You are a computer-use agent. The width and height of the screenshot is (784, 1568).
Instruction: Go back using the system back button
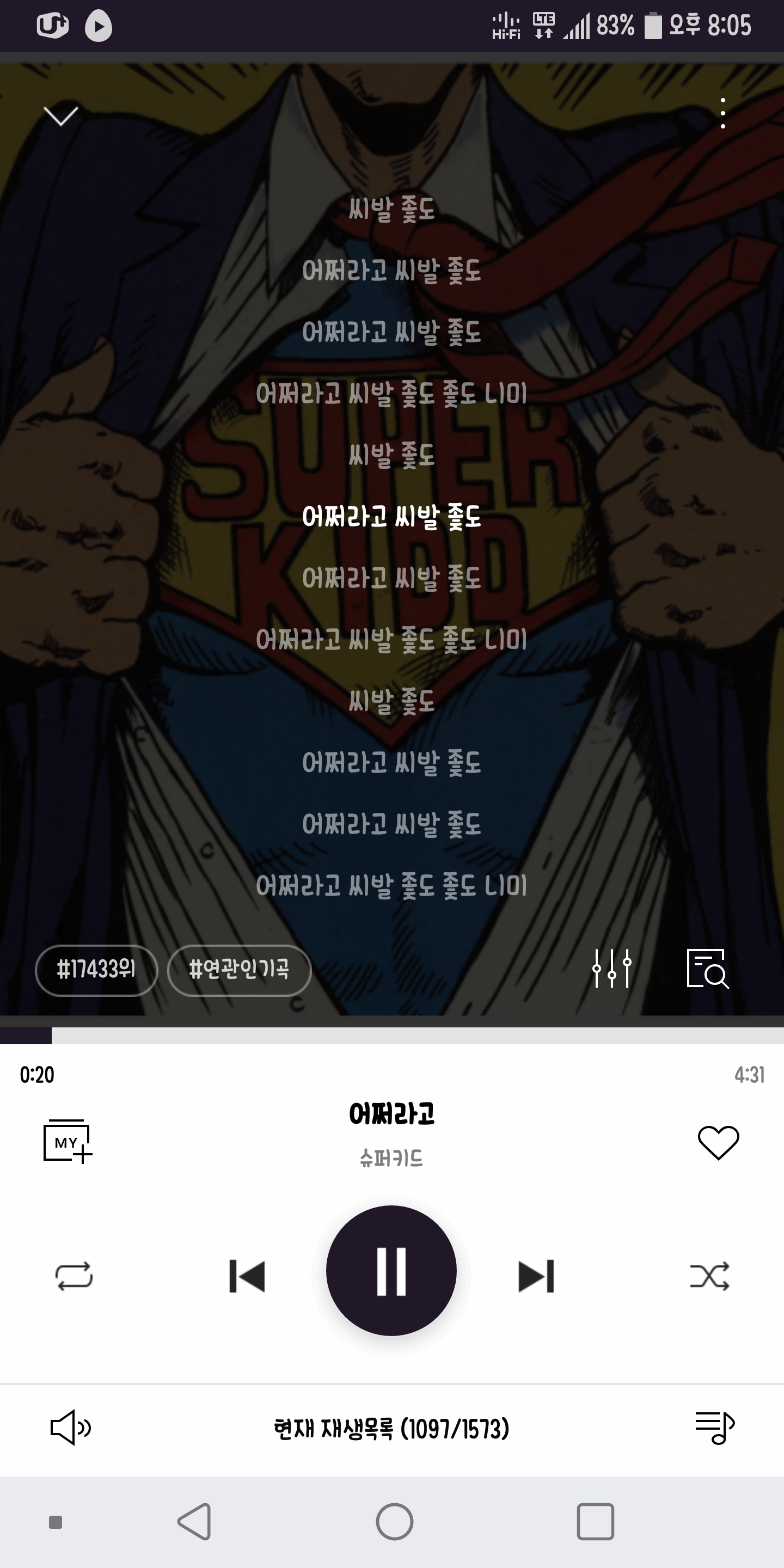tap(195, 1522)
